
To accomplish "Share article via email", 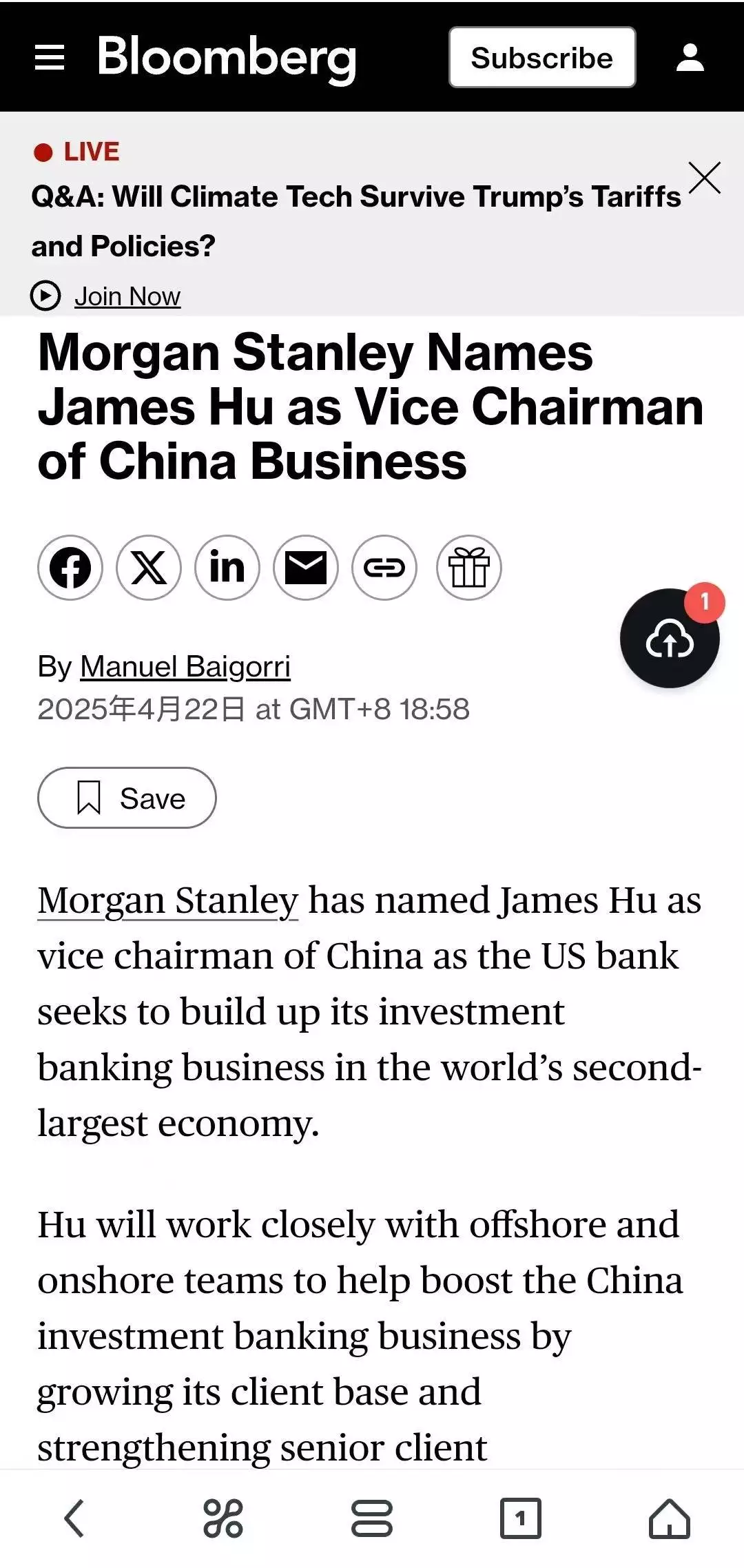I will pos(306,568).
